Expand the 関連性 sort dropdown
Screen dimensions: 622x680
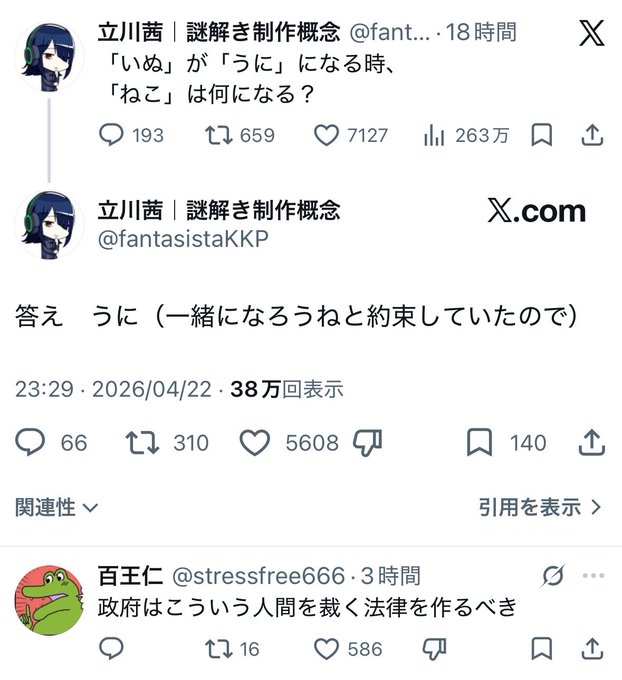point(56,507)
